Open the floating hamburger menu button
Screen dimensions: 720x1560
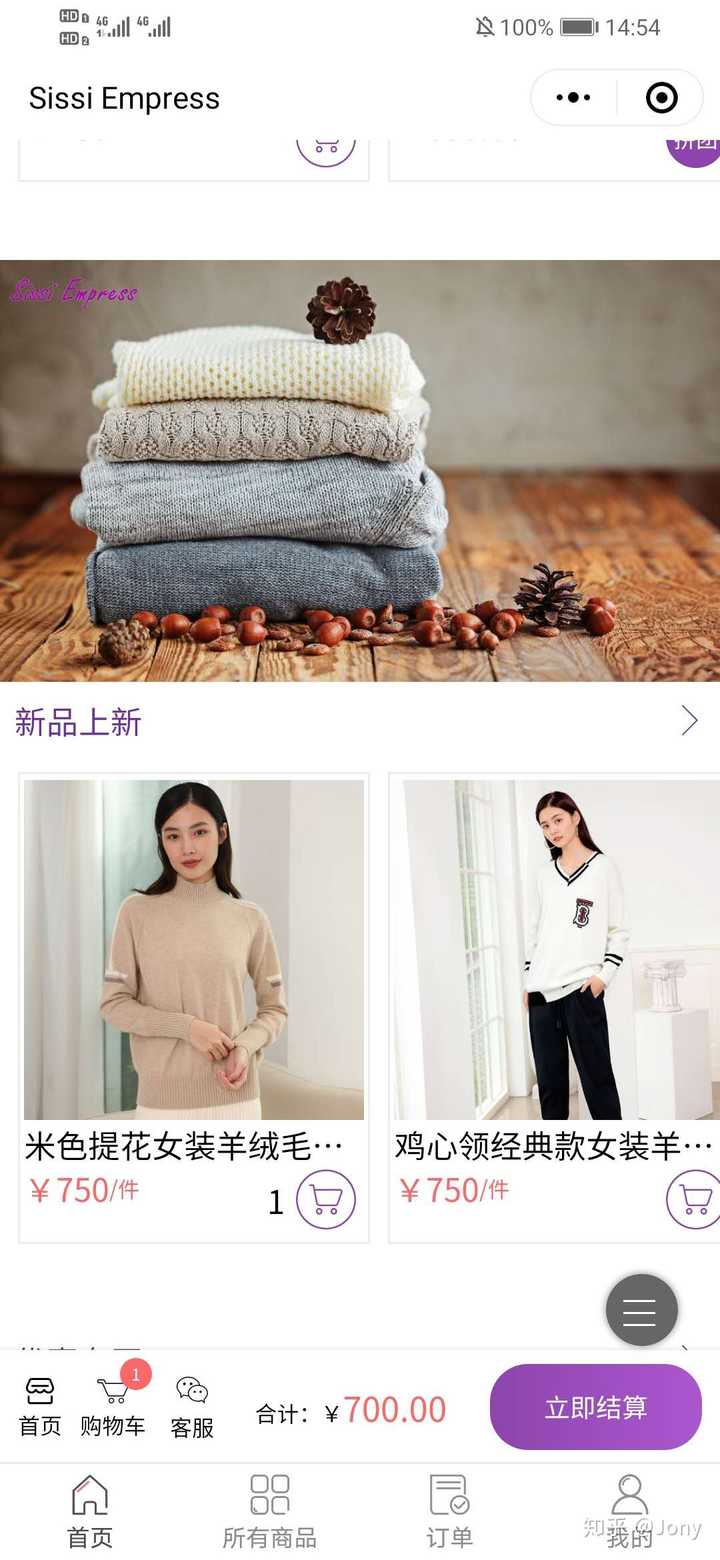click(x=641, y=1310)
